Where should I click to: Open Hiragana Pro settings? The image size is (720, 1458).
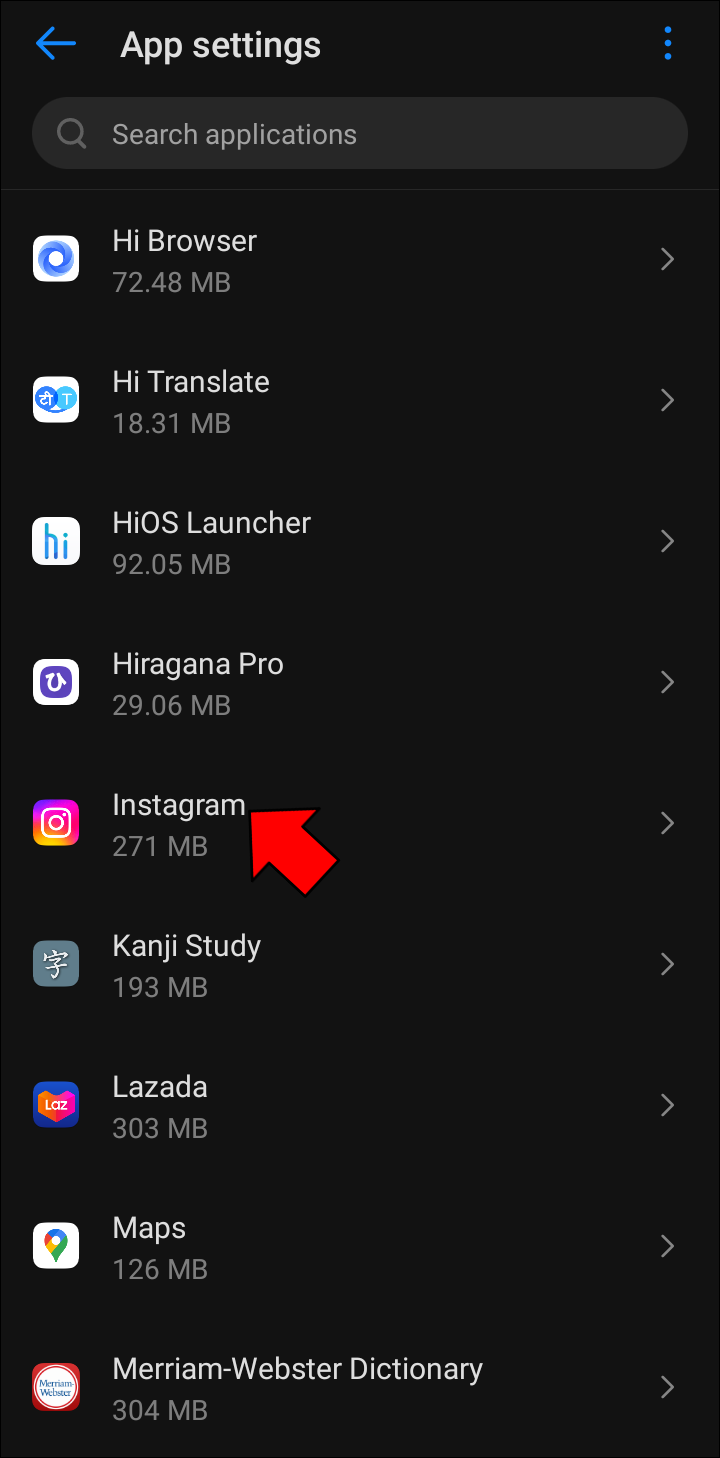click(x=360, y=683)
